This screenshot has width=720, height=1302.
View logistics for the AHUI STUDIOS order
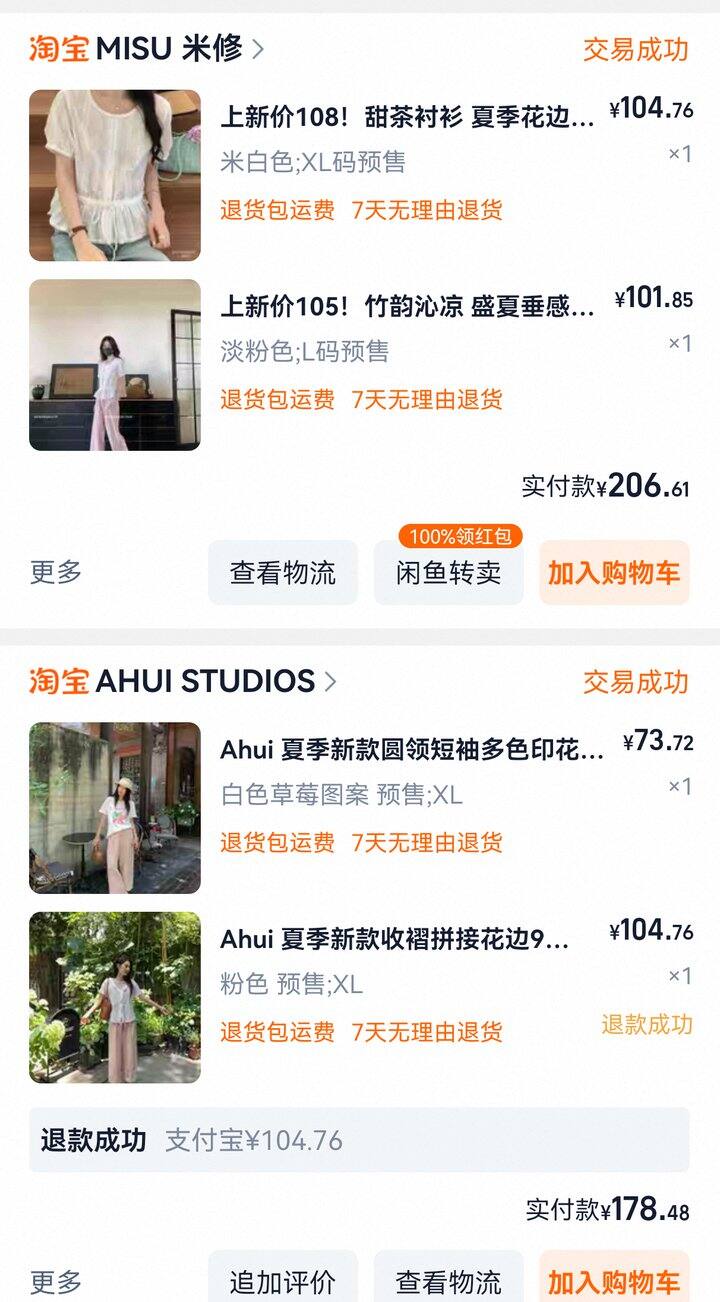click(449, 1277)
